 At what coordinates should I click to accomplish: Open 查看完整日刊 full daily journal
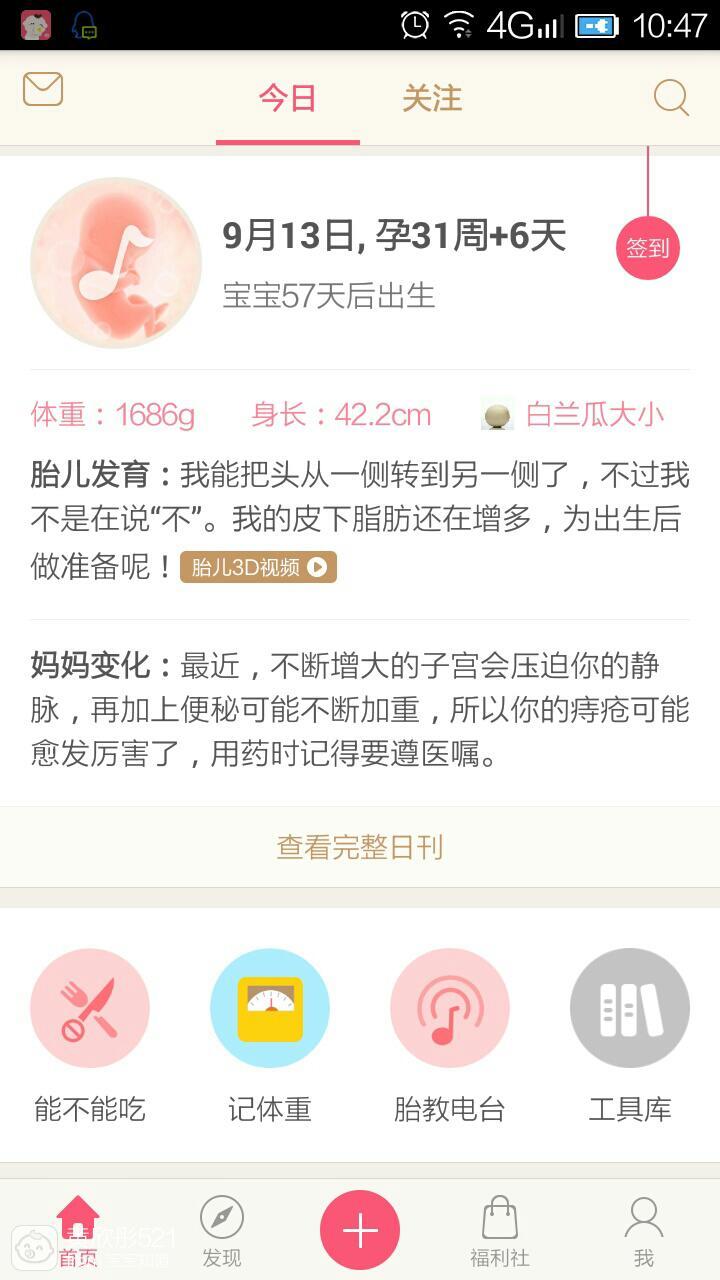pyautogui.click(x=360, y=847)
